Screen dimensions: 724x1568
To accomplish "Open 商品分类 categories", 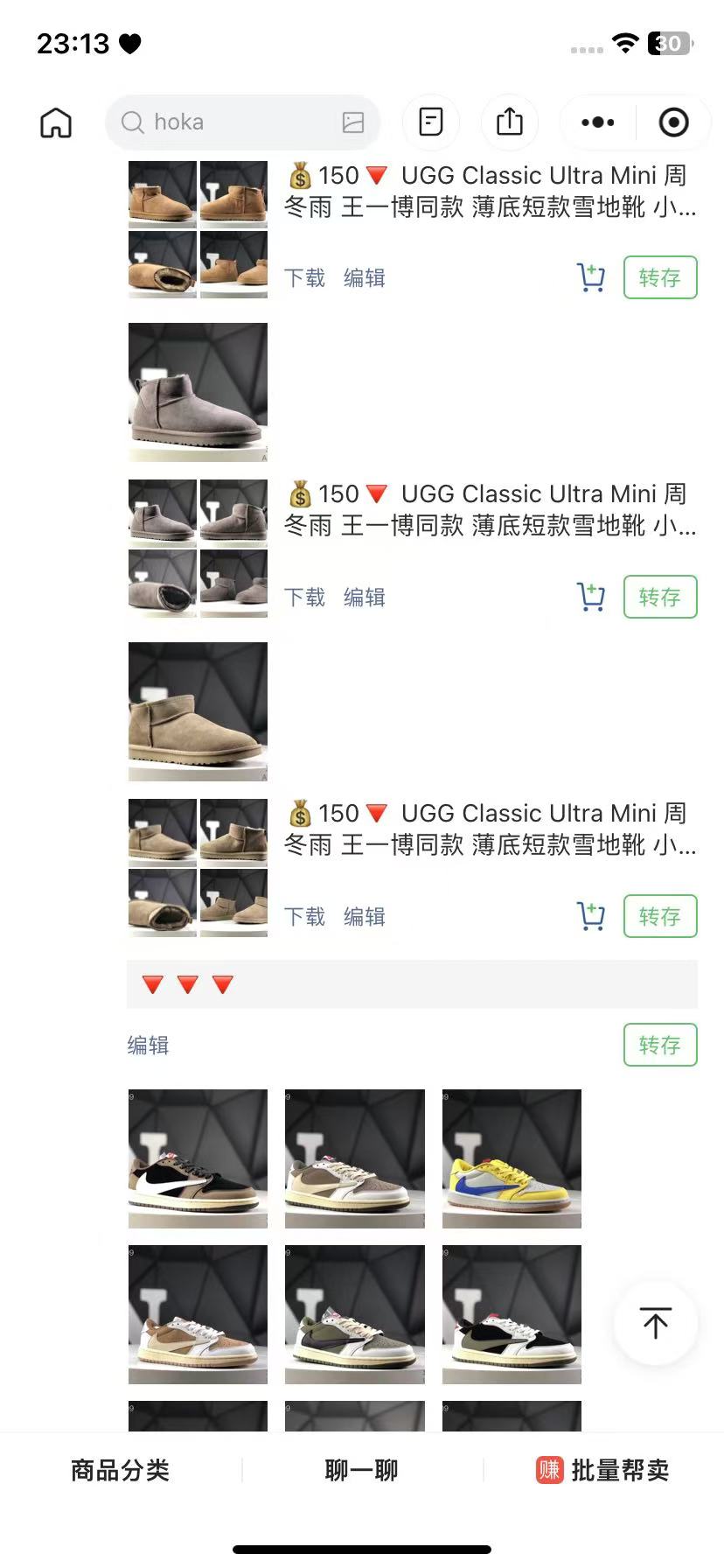I will click(x=121, y=1470).
